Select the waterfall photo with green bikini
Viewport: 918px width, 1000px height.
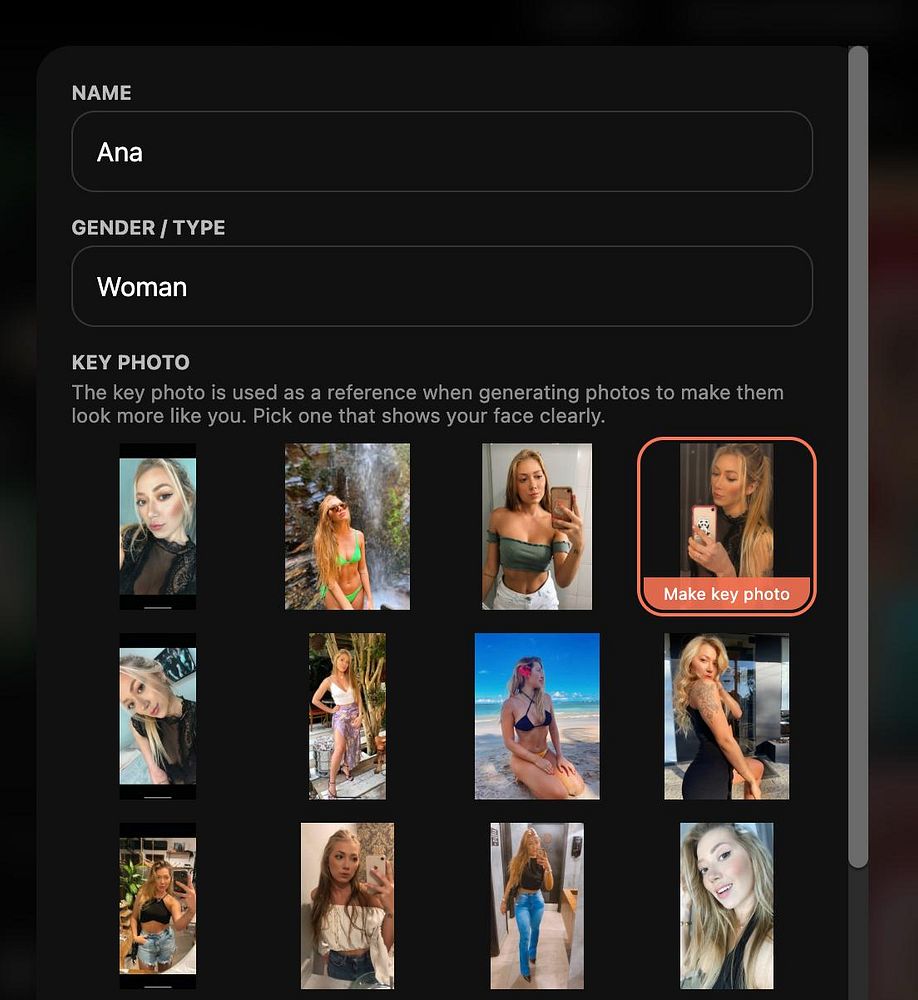[x=347, y=526]
